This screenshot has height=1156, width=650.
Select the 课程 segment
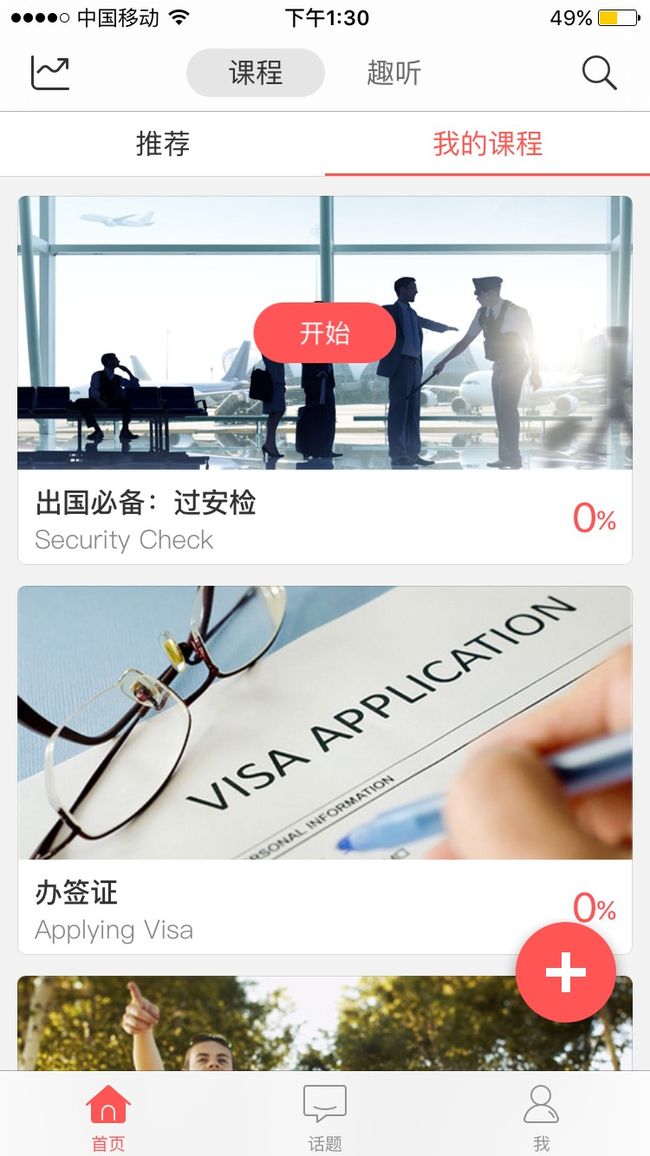(x=255, y=73)
